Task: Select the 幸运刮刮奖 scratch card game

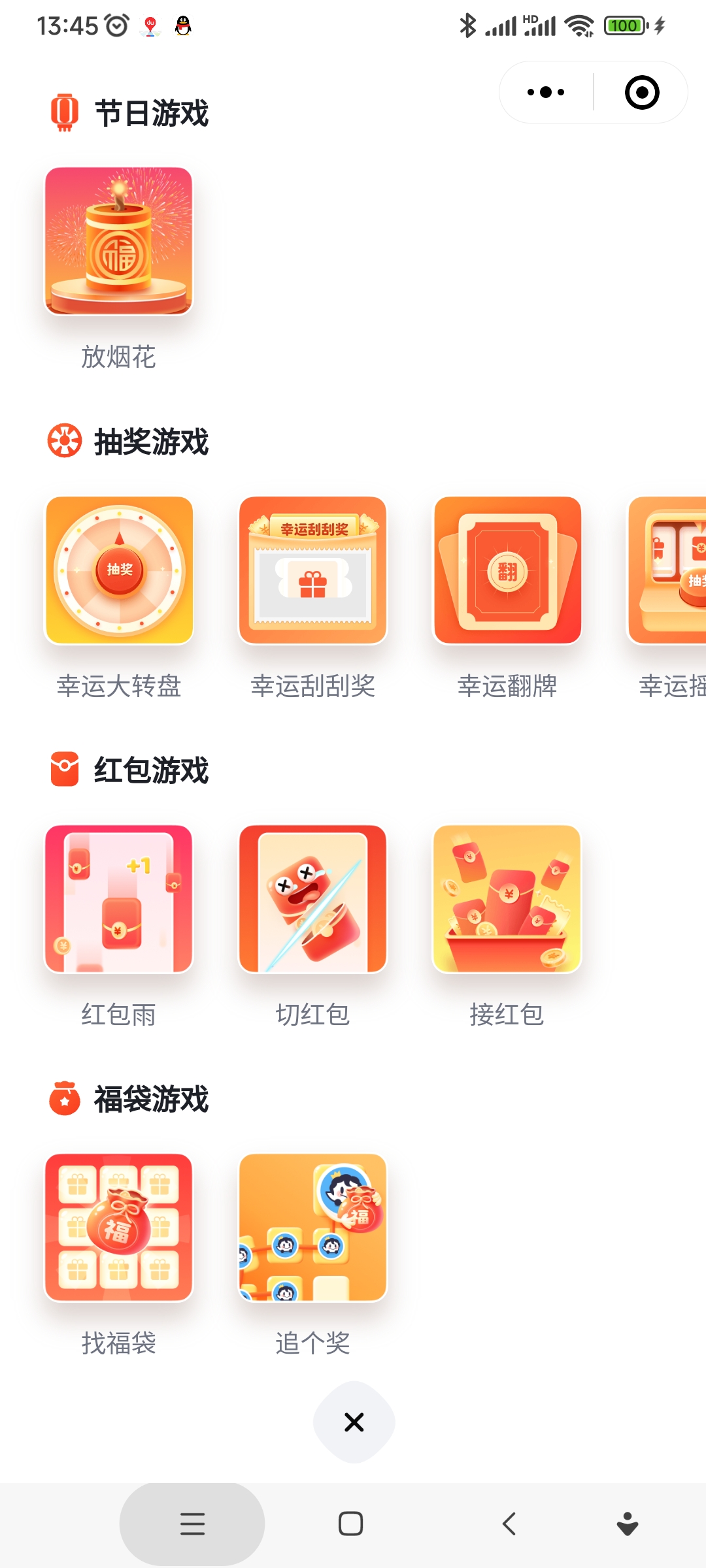Action: coord(312,570)
